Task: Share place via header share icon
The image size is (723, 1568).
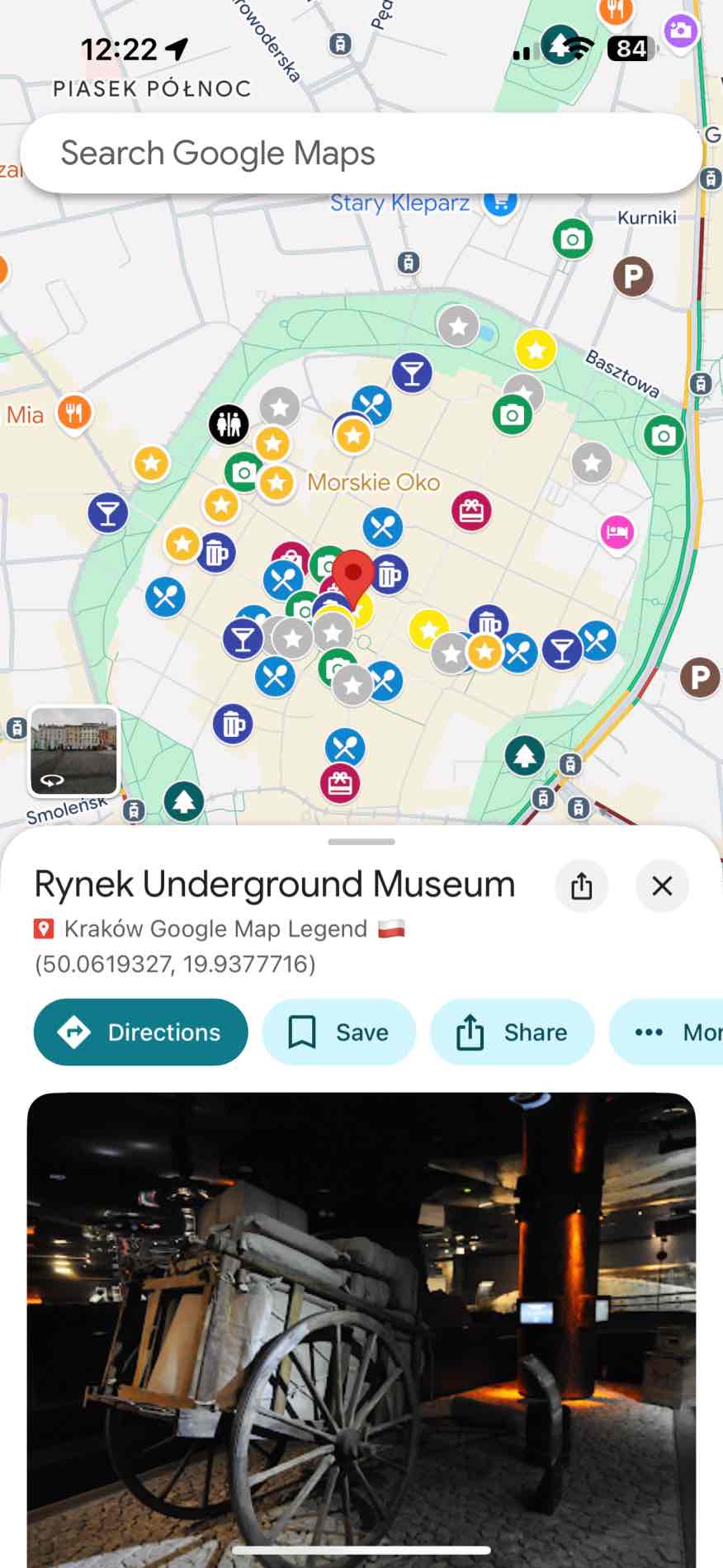Action: (582, 886)
